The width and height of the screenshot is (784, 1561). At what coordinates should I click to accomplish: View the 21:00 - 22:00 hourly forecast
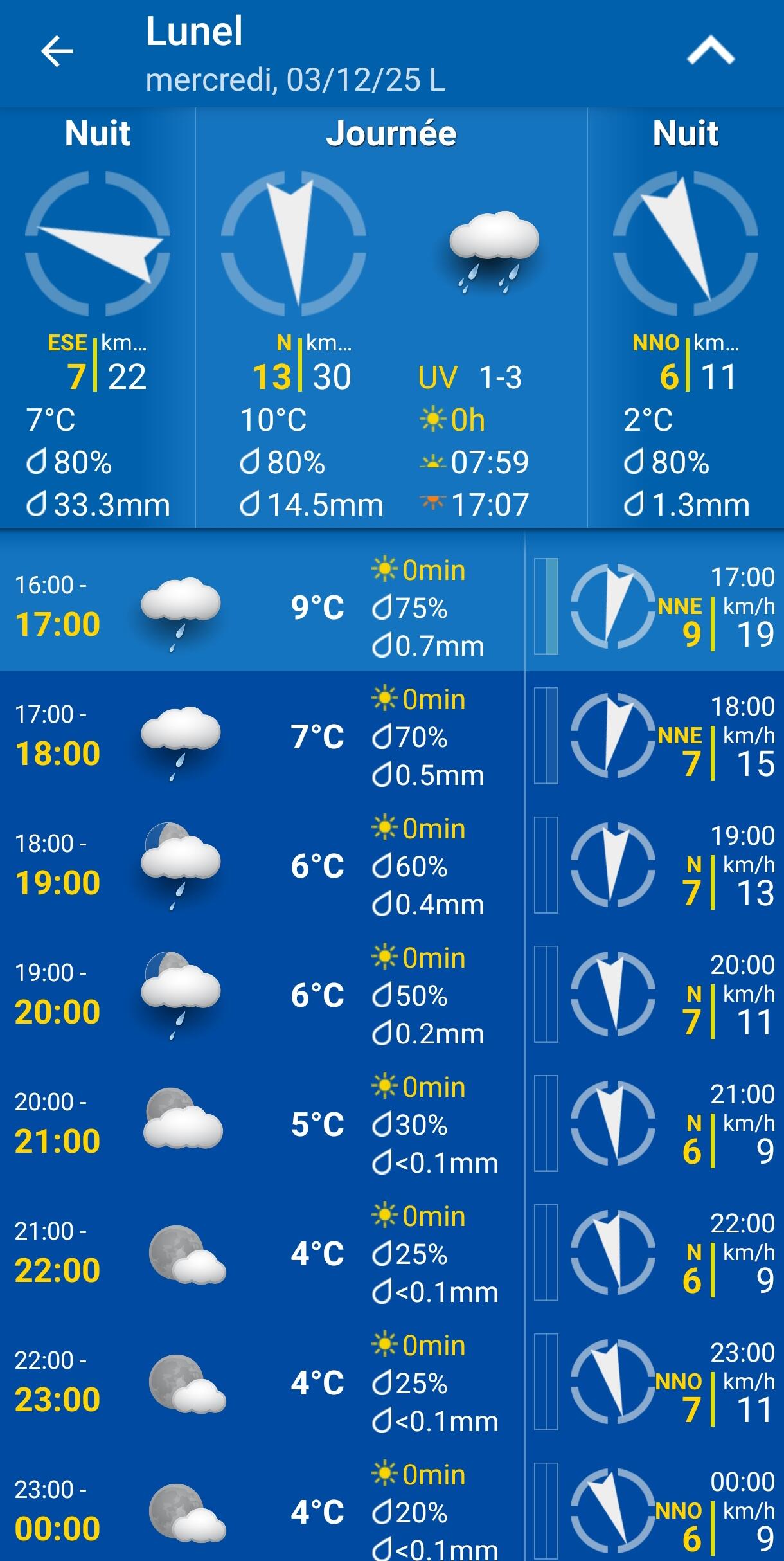point(257,1253)
